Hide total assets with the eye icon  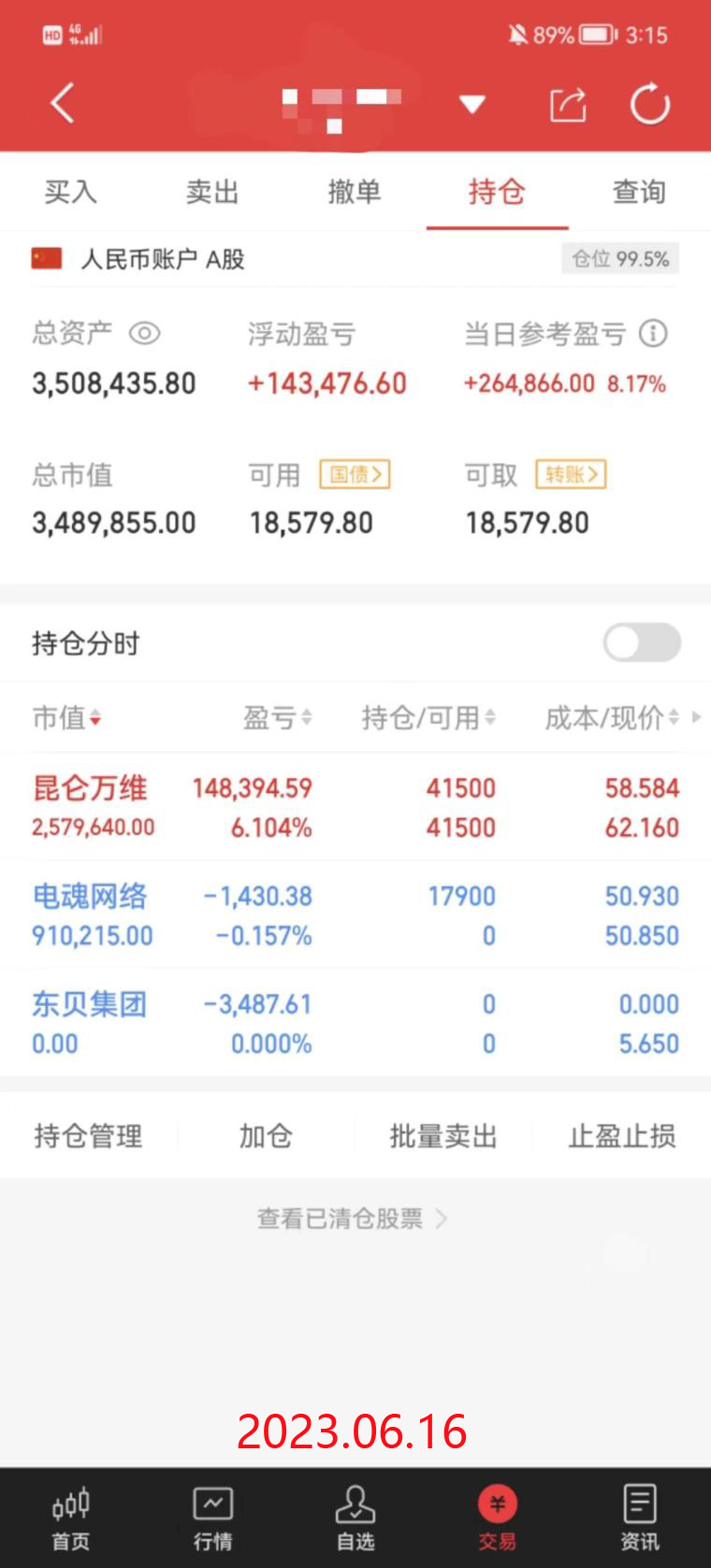coord(145,333)
